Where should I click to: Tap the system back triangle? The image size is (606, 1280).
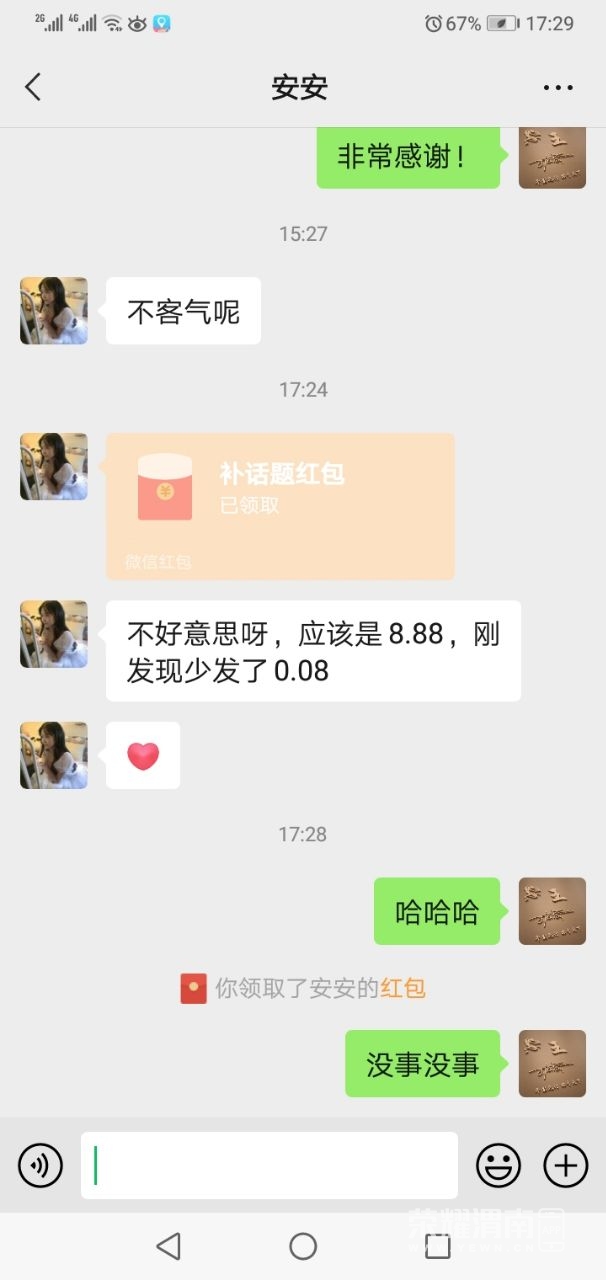tap(168, 1246)
